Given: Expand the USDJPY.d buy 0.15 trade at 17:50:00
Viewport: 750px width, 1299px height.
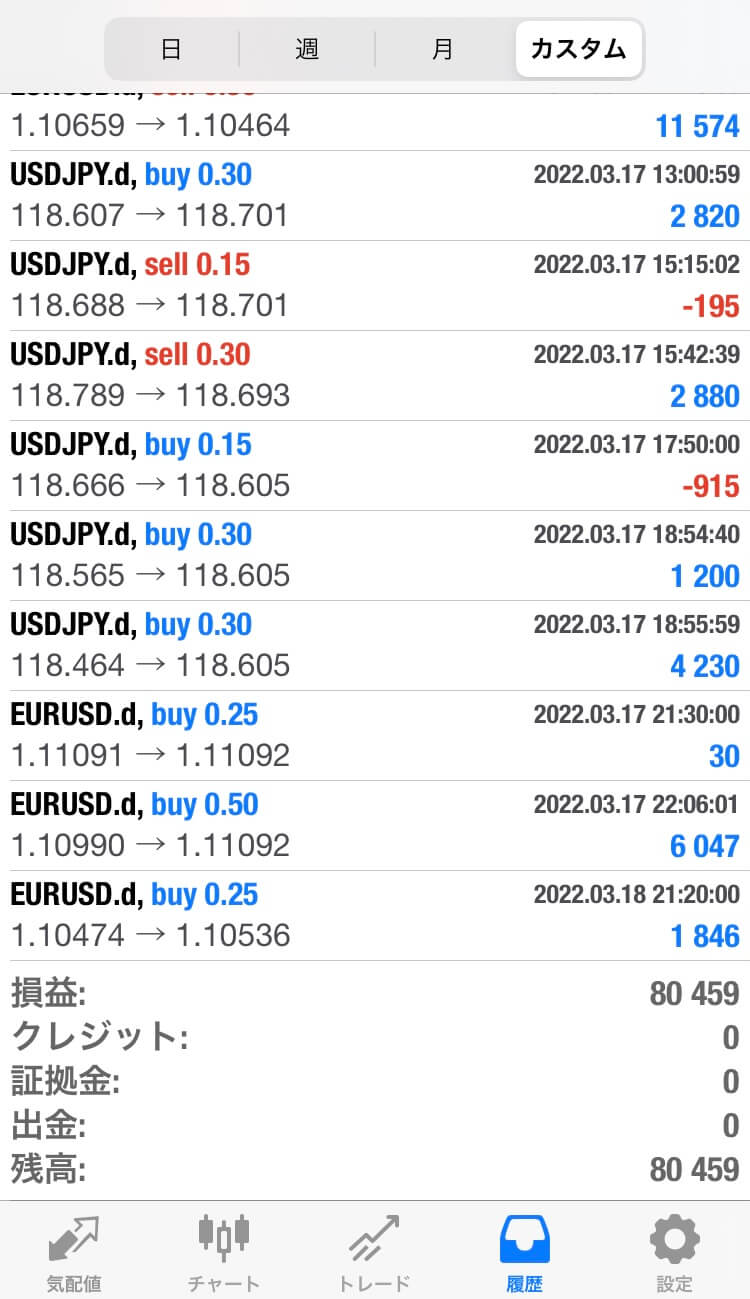Looking at the screenshot, I should point(375,466).
